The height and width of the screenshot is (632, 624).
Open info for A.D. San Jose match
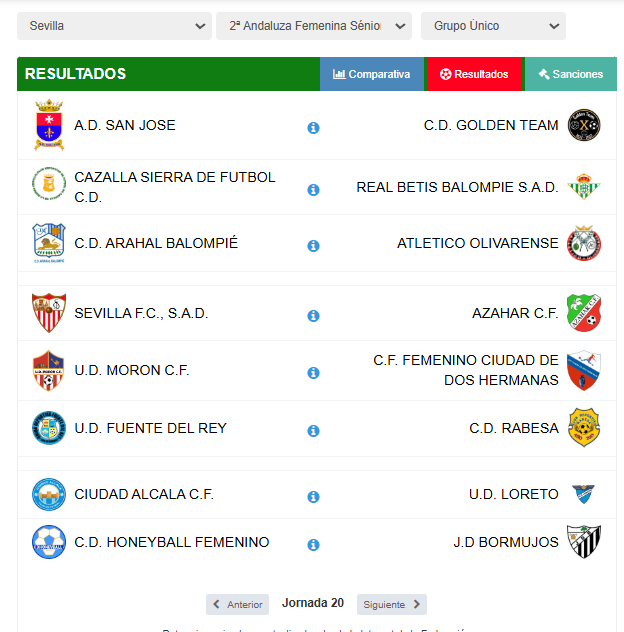pos(313,128)
